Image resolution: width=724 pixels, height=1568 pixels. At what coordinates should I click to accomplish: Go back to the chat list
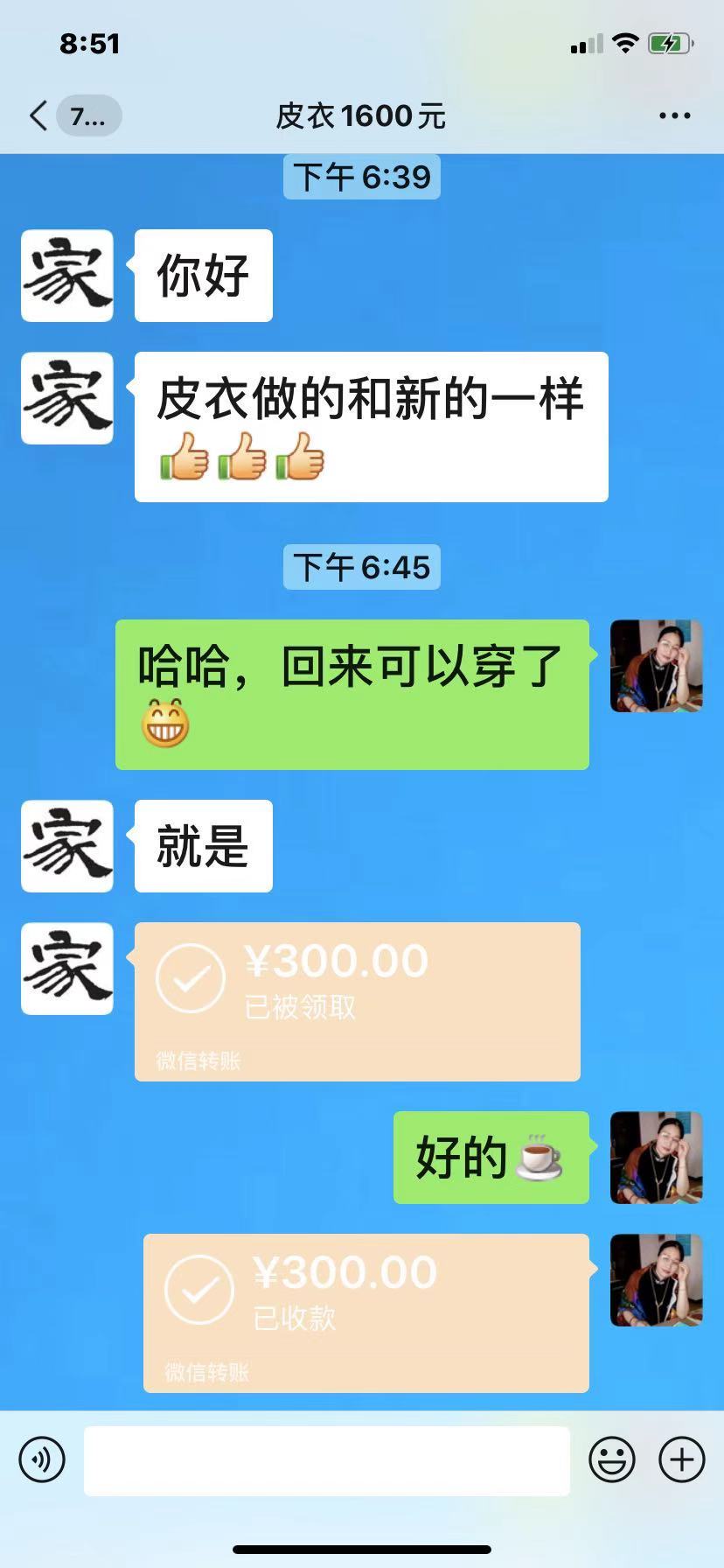[39, 115]
